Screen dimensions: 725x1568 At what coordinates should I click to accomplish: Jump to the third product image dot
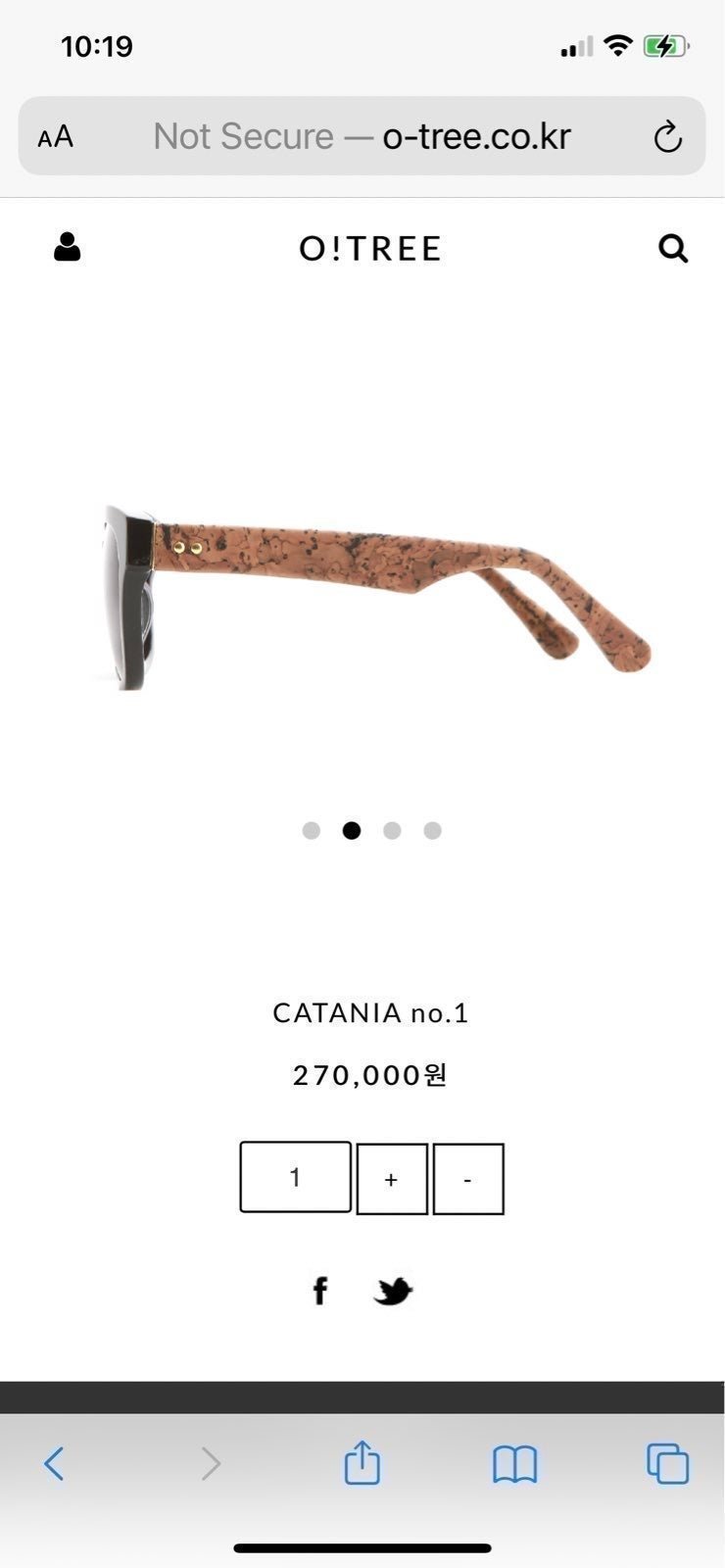392,831
